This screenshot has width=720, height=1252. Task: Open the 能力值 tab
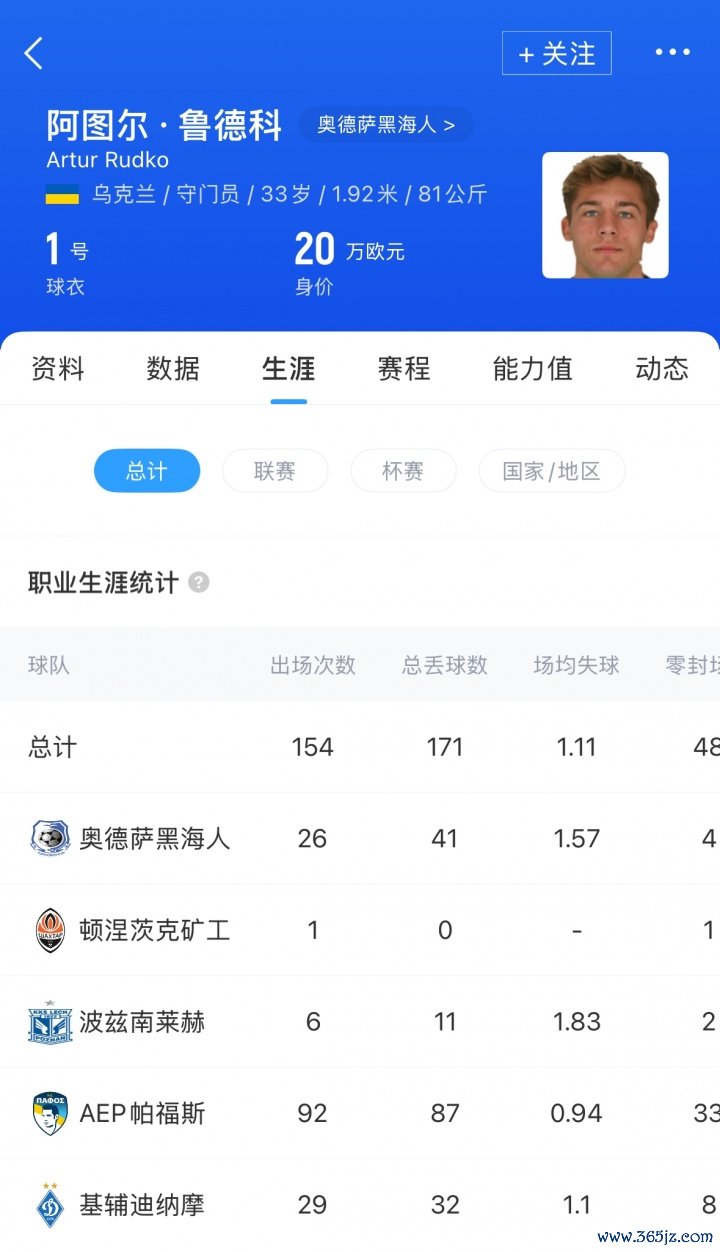click(532, 369)
